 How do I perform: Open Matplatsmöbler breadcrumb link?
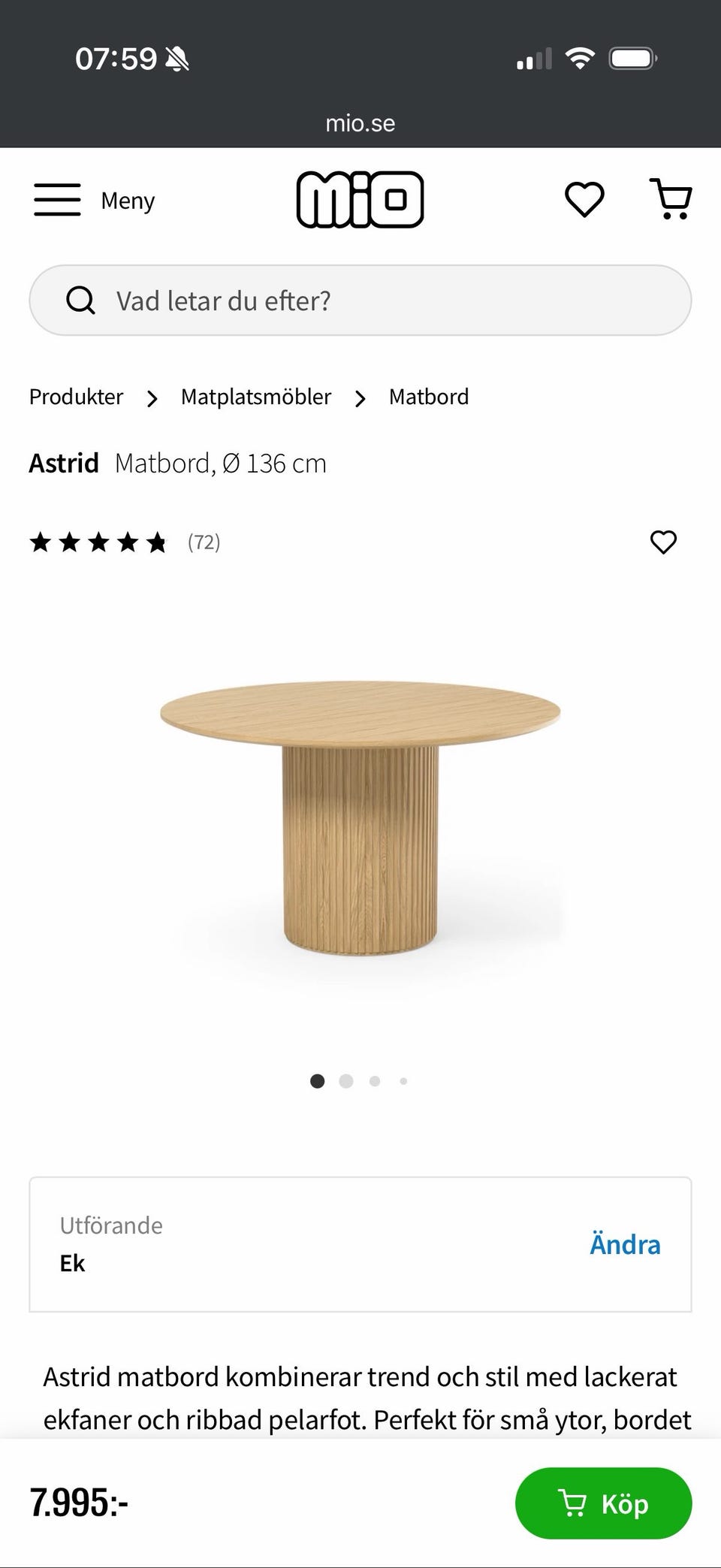click(255, 397)
